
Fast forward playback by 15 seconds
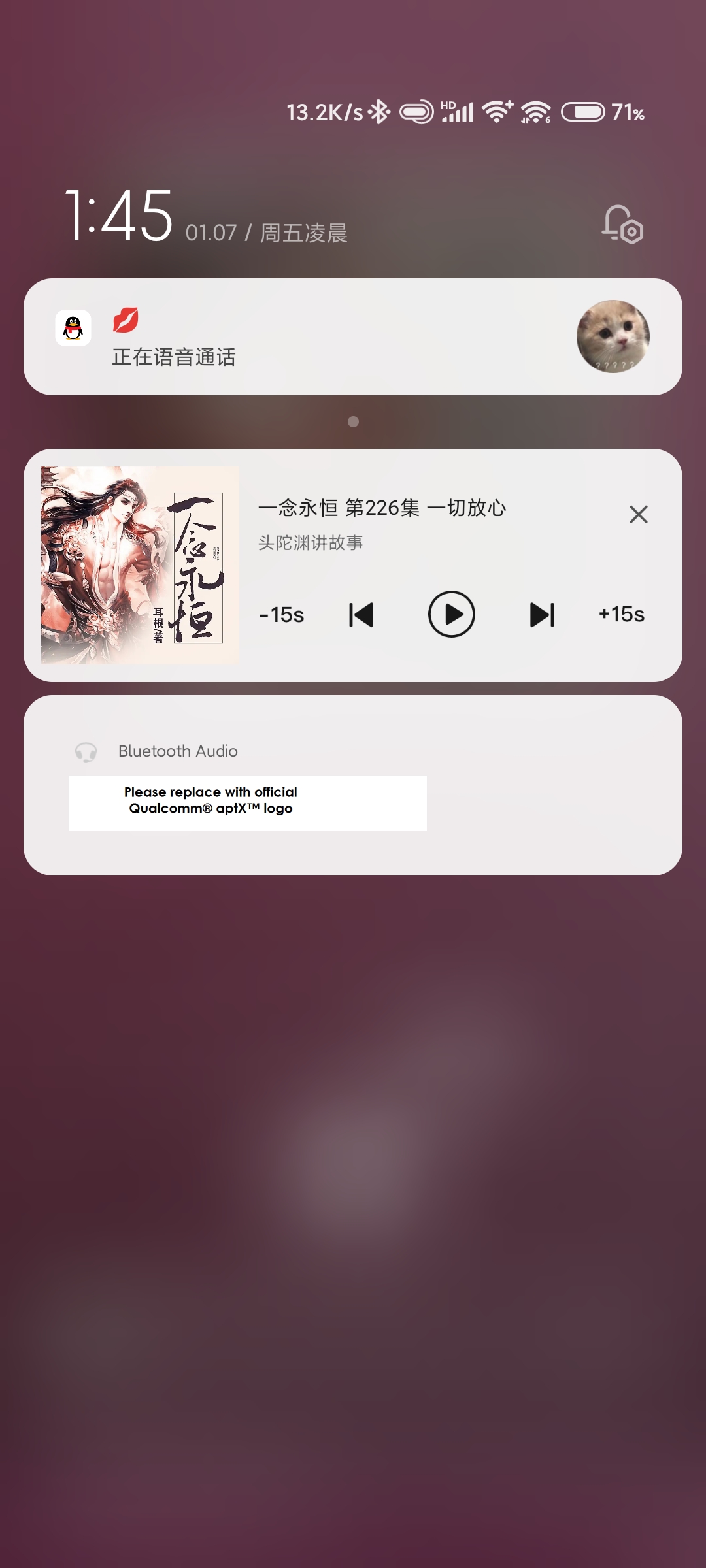(x=622, y=614)
